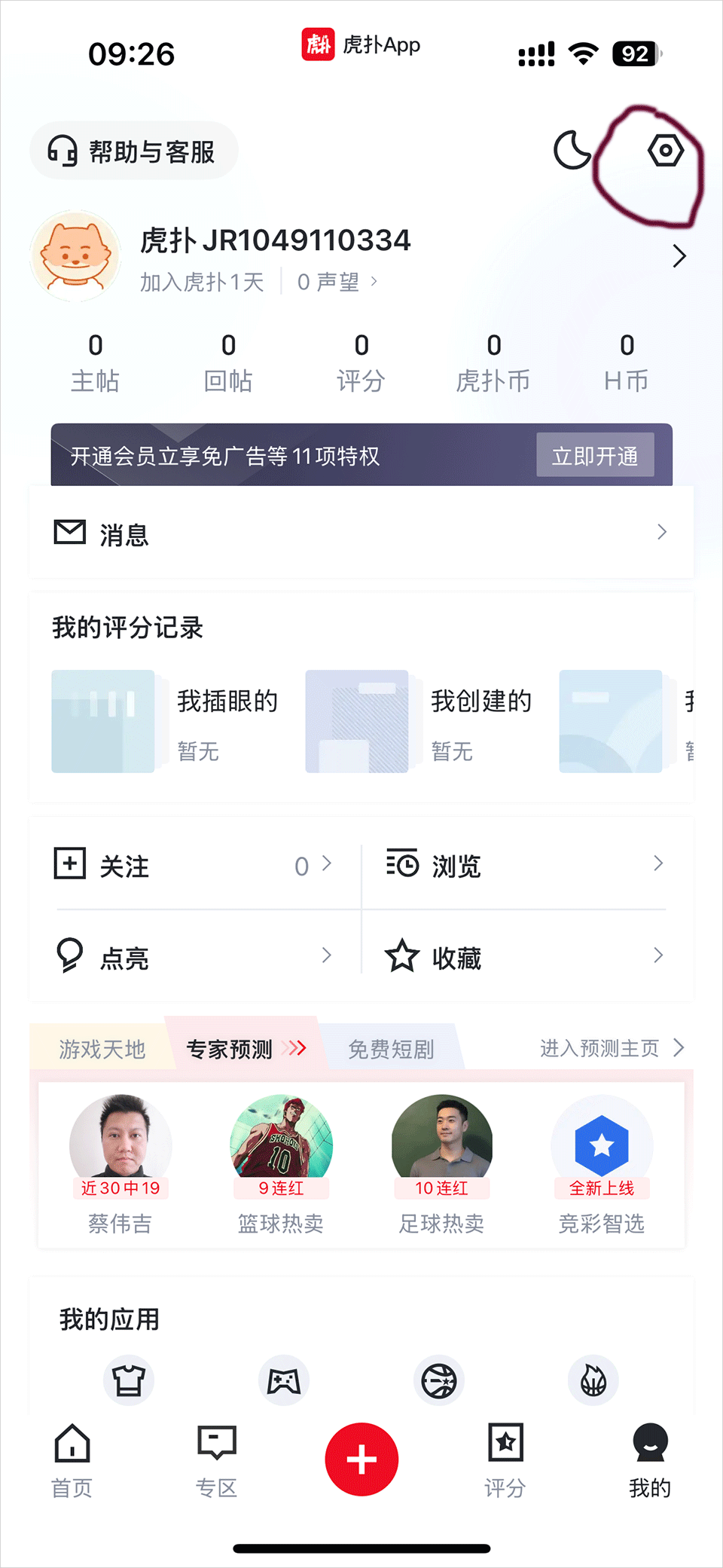The width and height of the screenshot is (723, 1568).
Task: Open the settings gear icon
Action: (x=665, y=151)
